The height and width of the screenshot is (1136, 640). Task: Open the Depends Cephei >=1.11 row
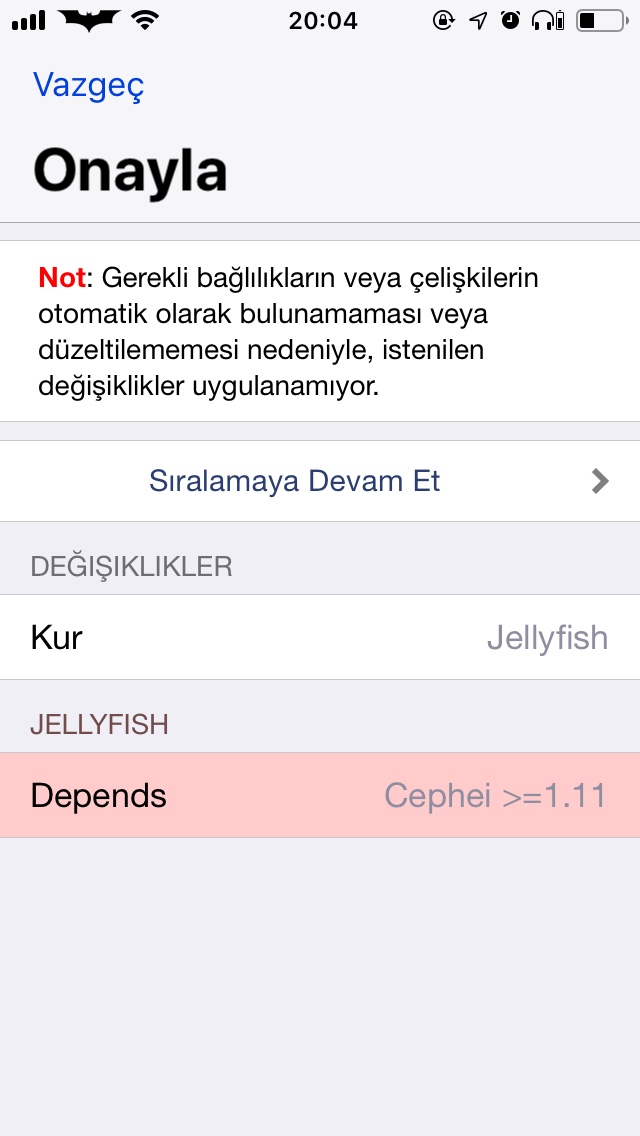320,796
